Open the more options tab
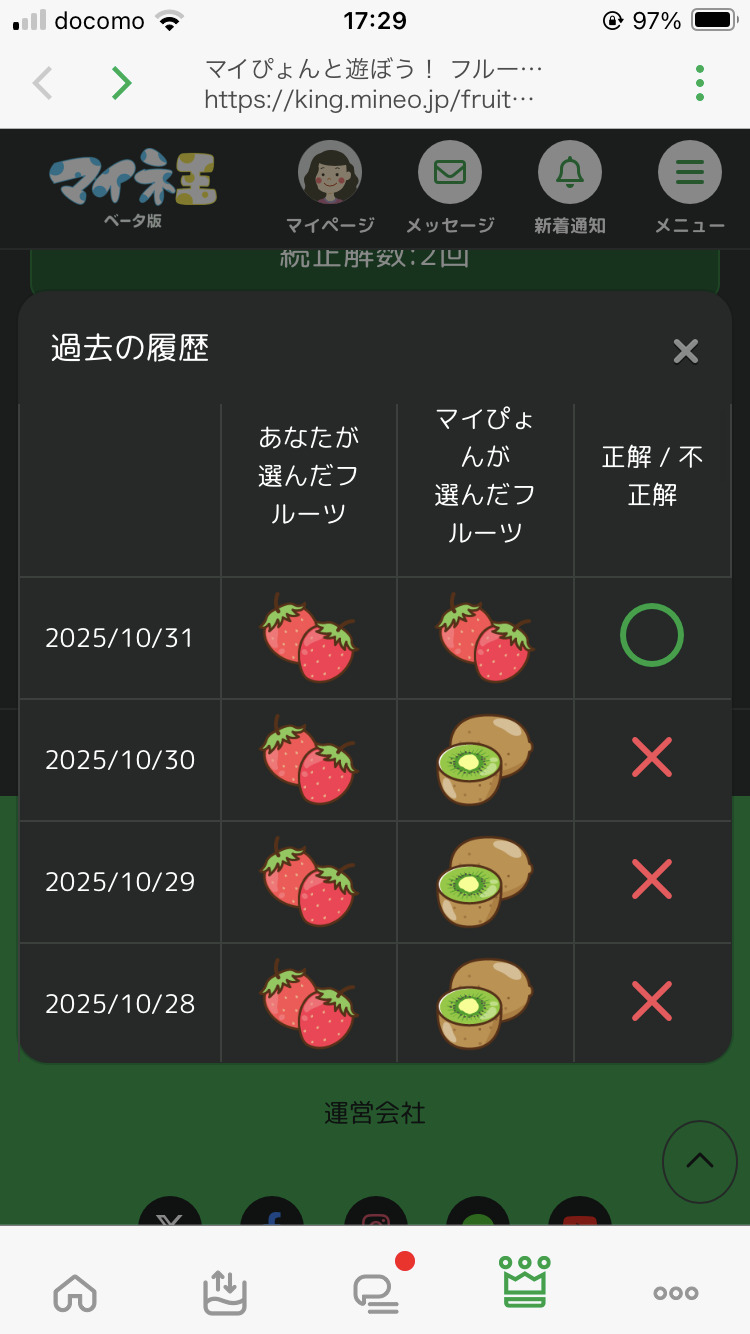Viewport: 750px width, 1334px height. point(676,1293)
